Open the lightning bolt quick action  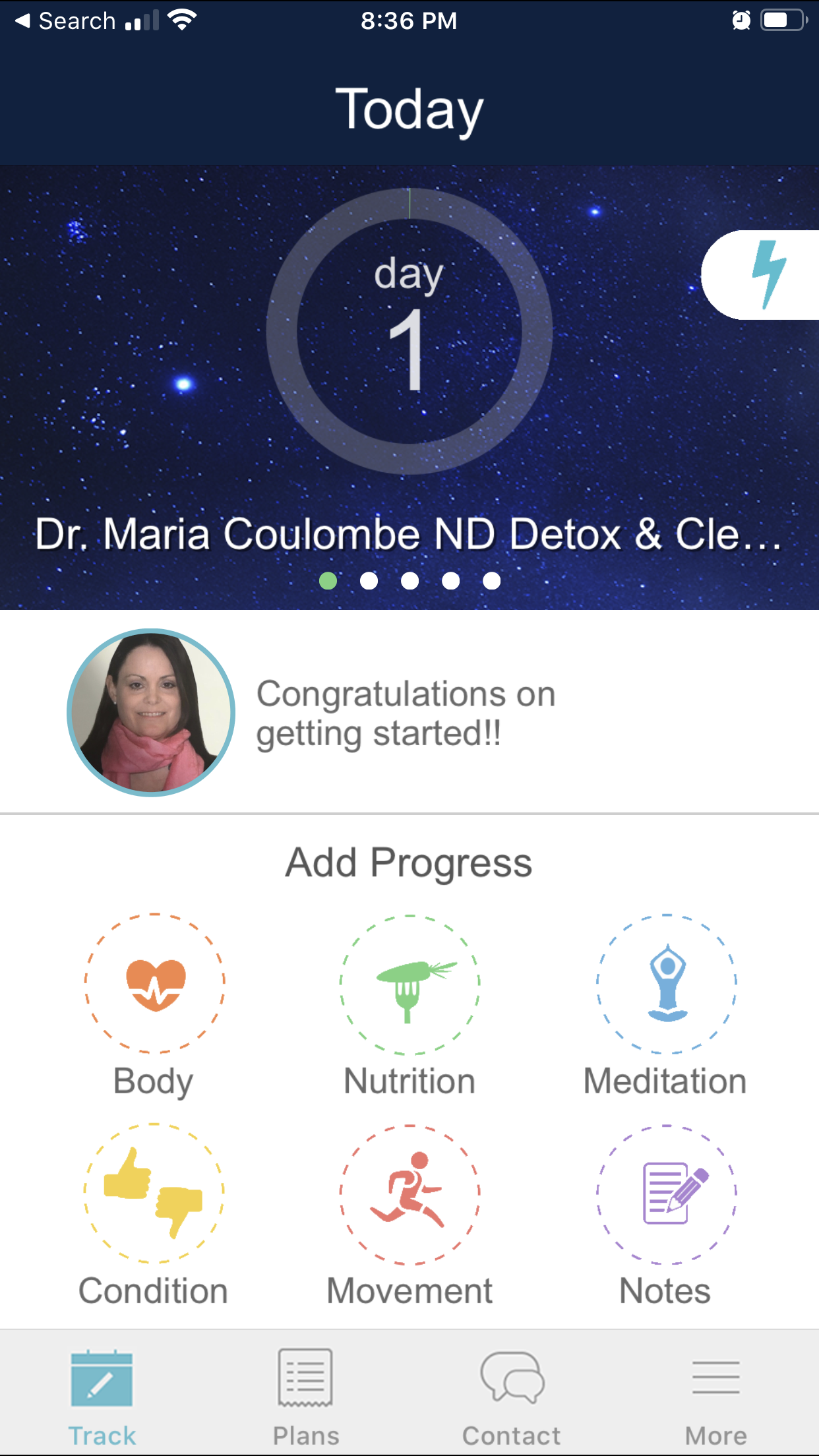767,275
